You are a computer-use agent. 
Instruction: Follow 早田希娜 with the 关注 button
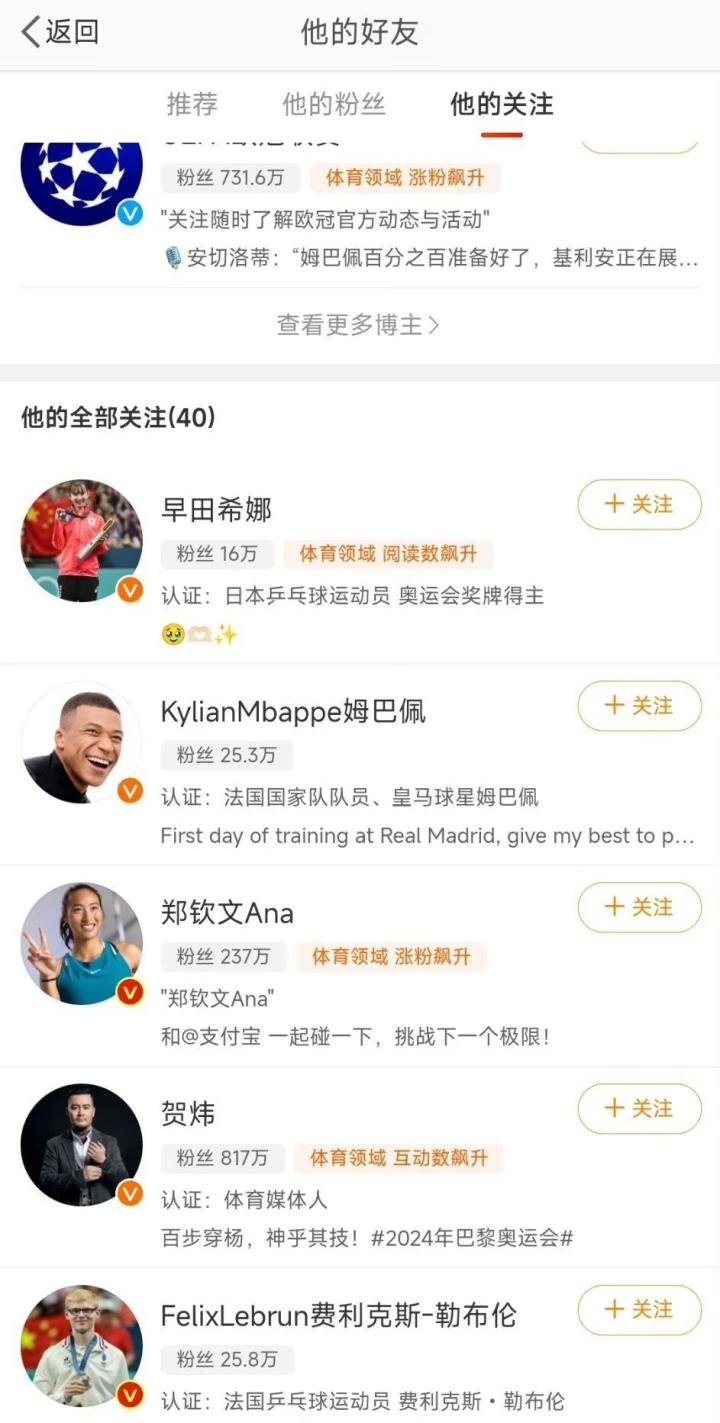[639, 504]
